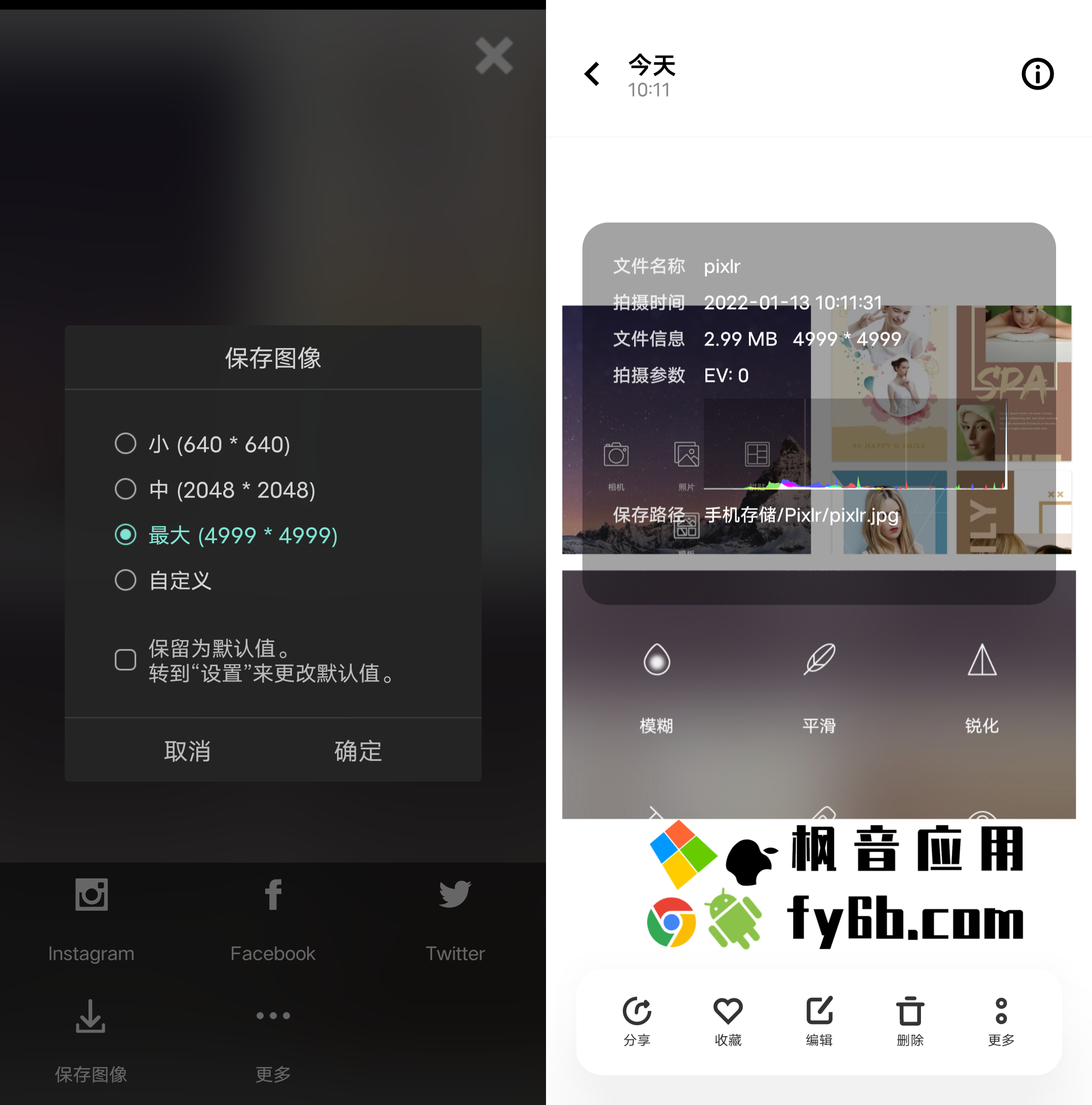Close the save image dialog
Viewport: 1092px width, 1105px height.
494,56
